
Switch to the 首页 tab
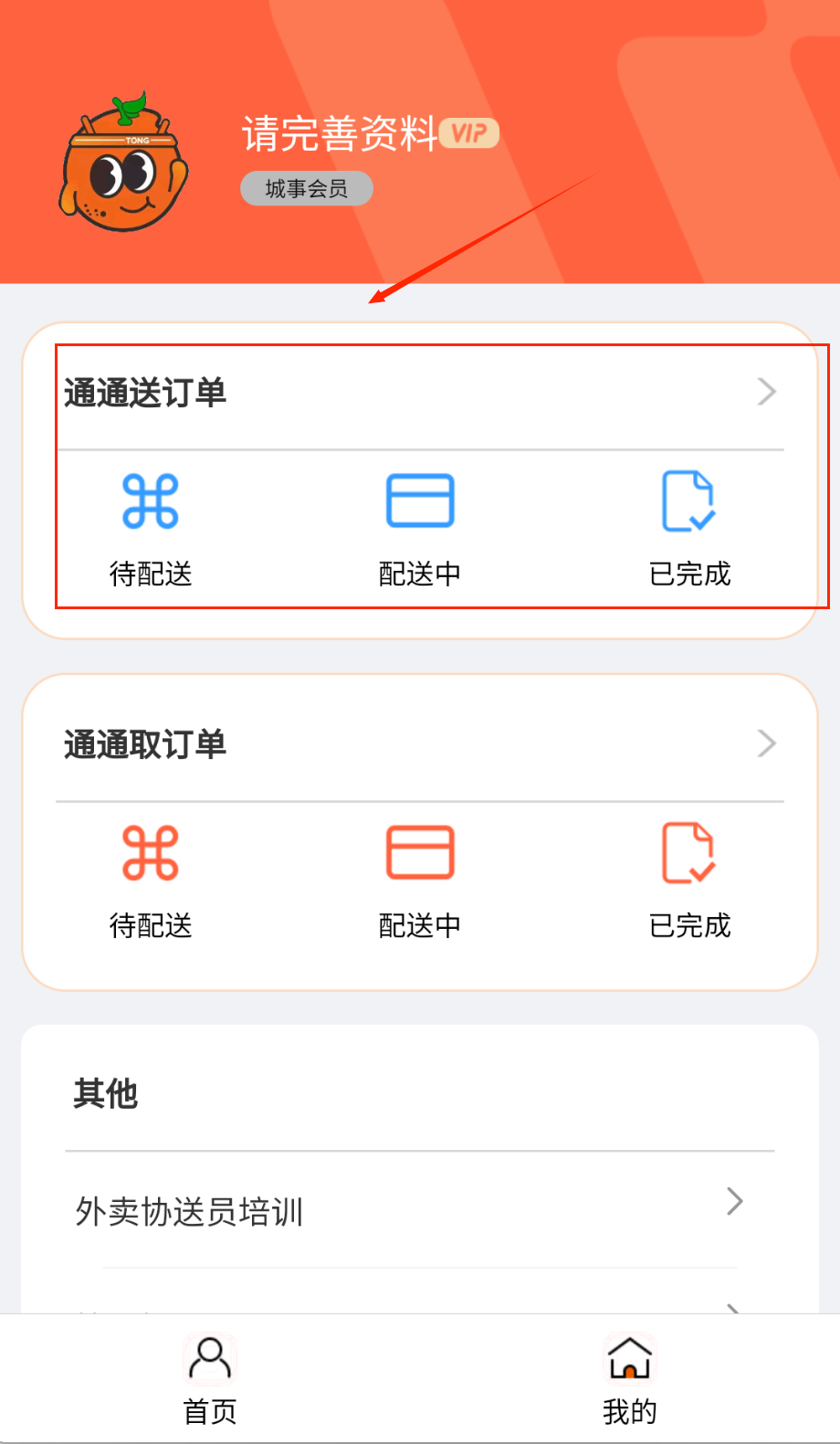click(210, 1380)
